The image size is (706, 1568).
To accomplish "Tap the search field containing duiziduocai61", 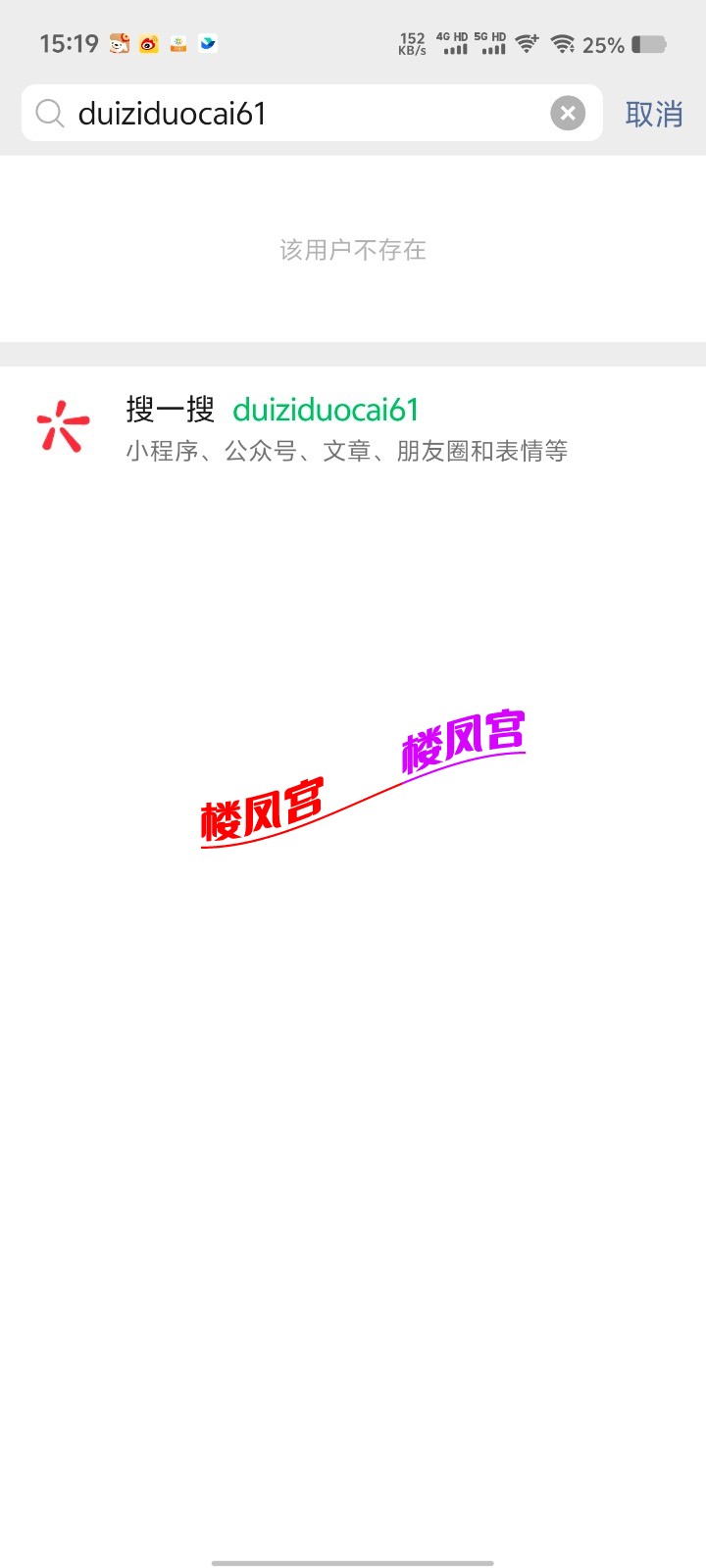I will click(294, 114).
